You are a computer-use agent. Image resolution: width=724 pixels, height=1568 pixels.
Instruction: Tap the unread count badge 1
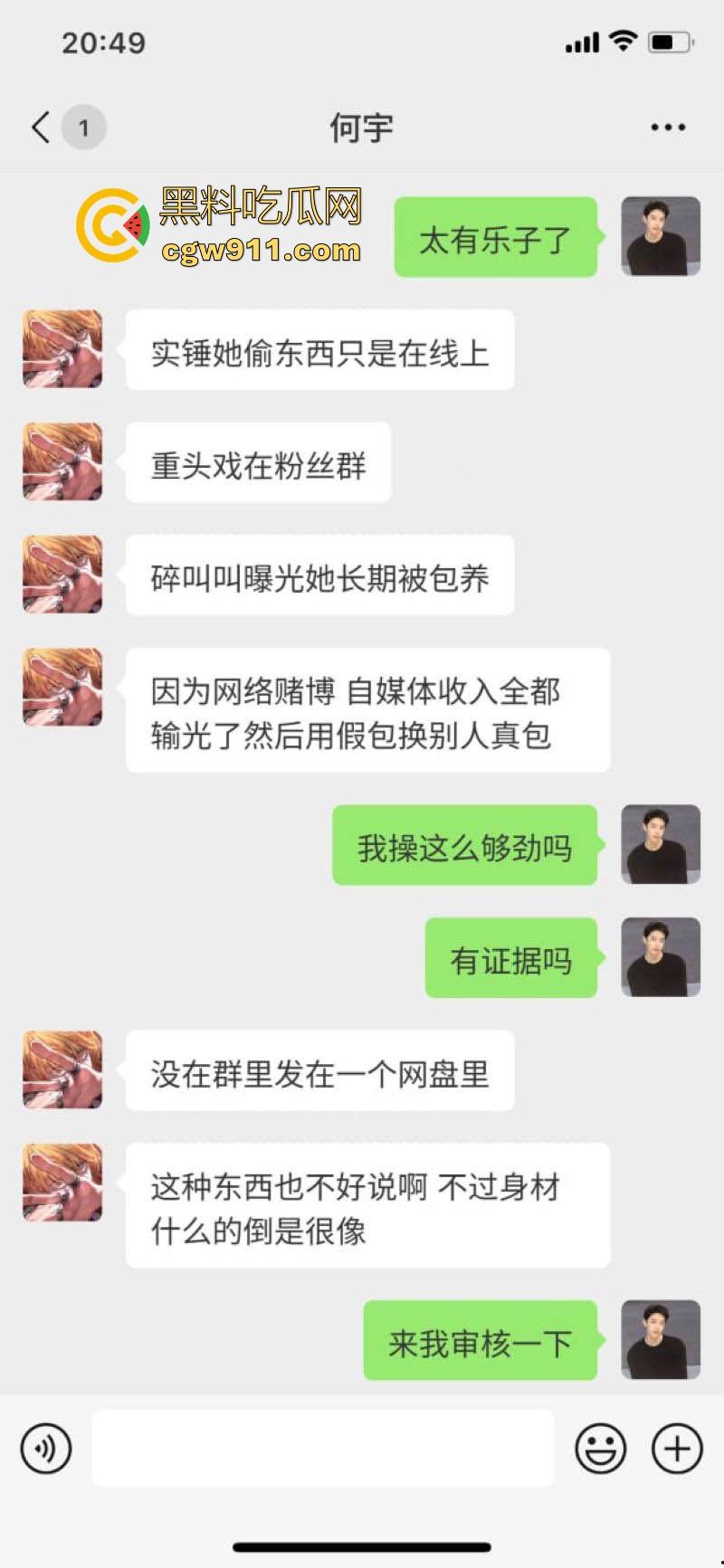point(84,127)
